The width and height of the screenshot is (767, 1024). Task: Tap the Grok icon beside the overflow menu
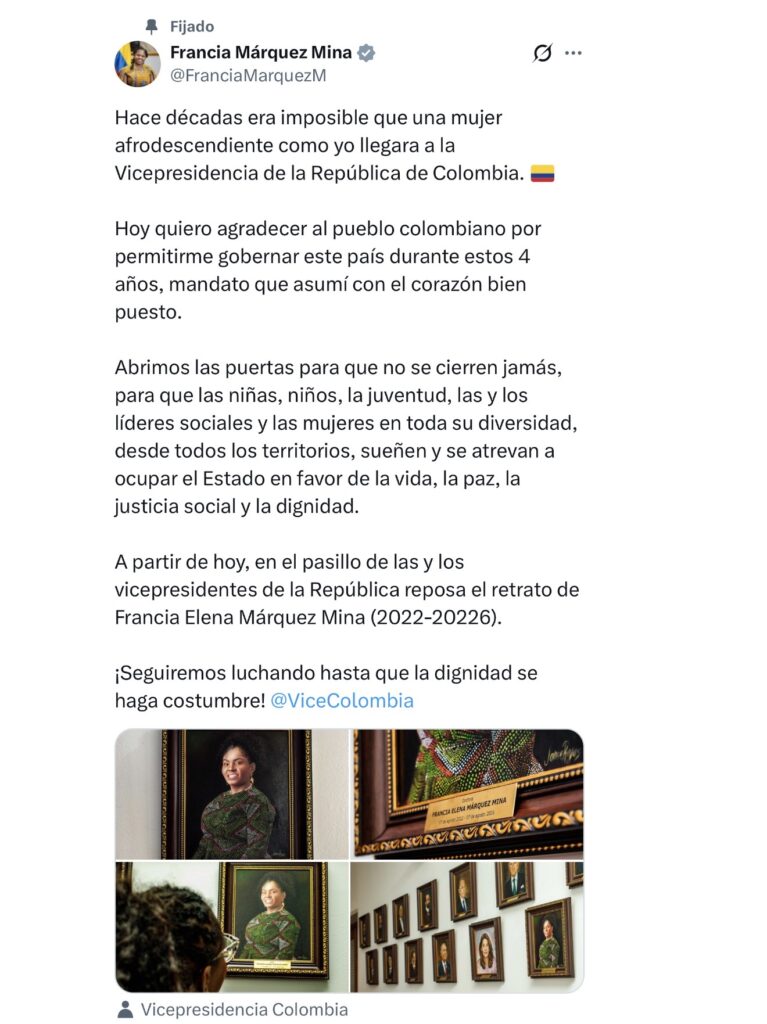click(x=542, y=53)
